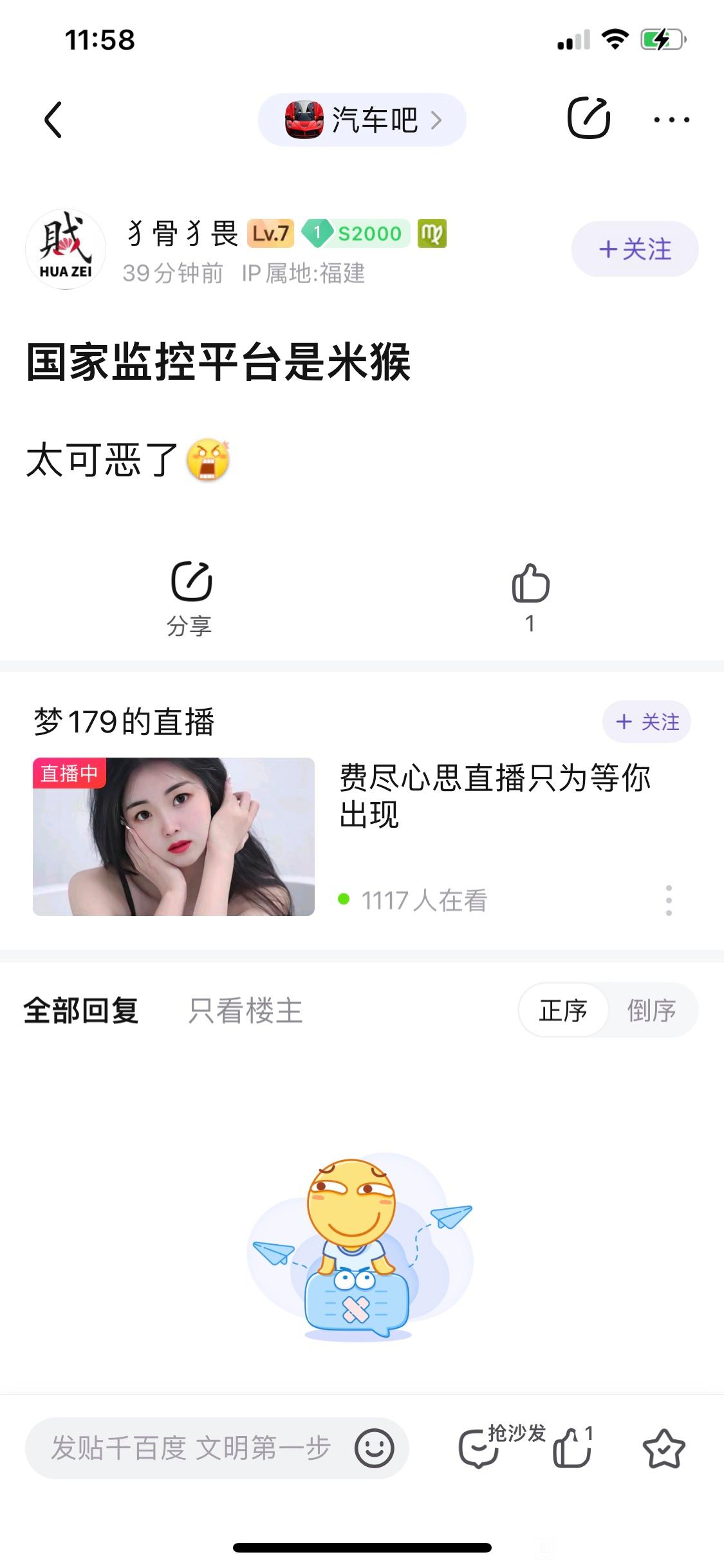Screen dimensions: 724x1568
Task: Follow 梦179's livestream
Action: tap(646, 722)
